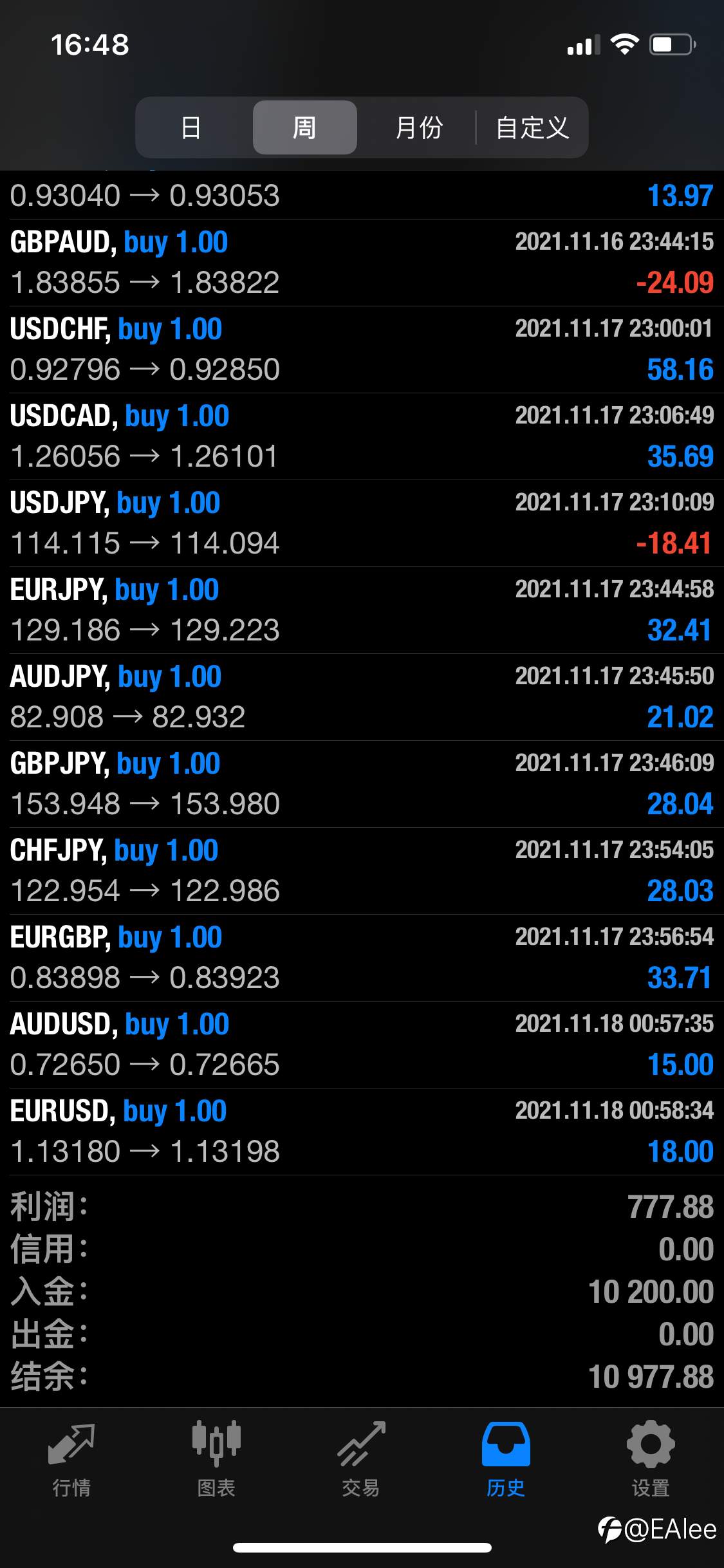Viewport: 724px width, 1568px height.
Task: Switch to the 日 period filter
Action: click(x=191, y=127)
